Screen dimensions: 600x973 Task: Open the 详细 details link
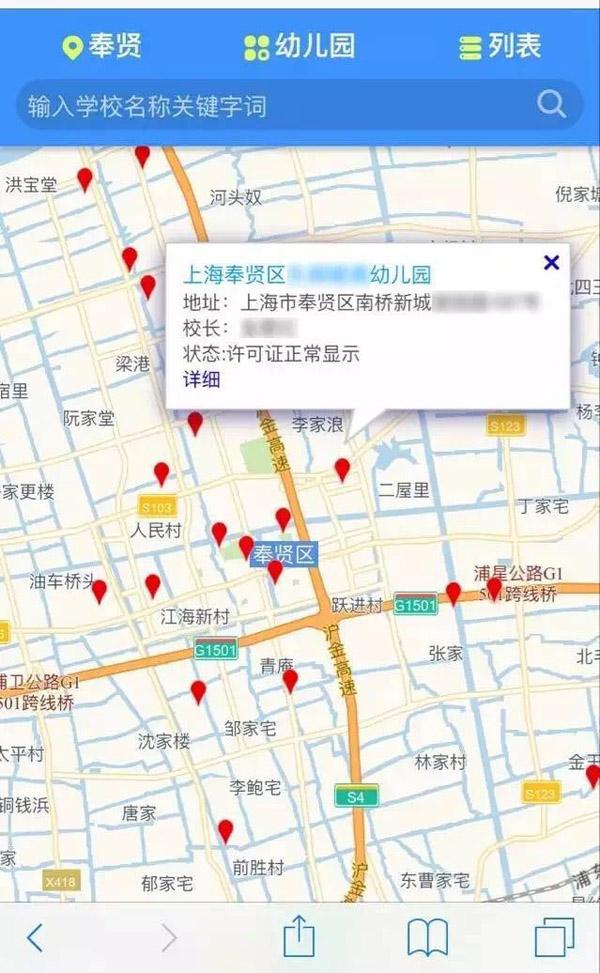[x=201, y=379]
